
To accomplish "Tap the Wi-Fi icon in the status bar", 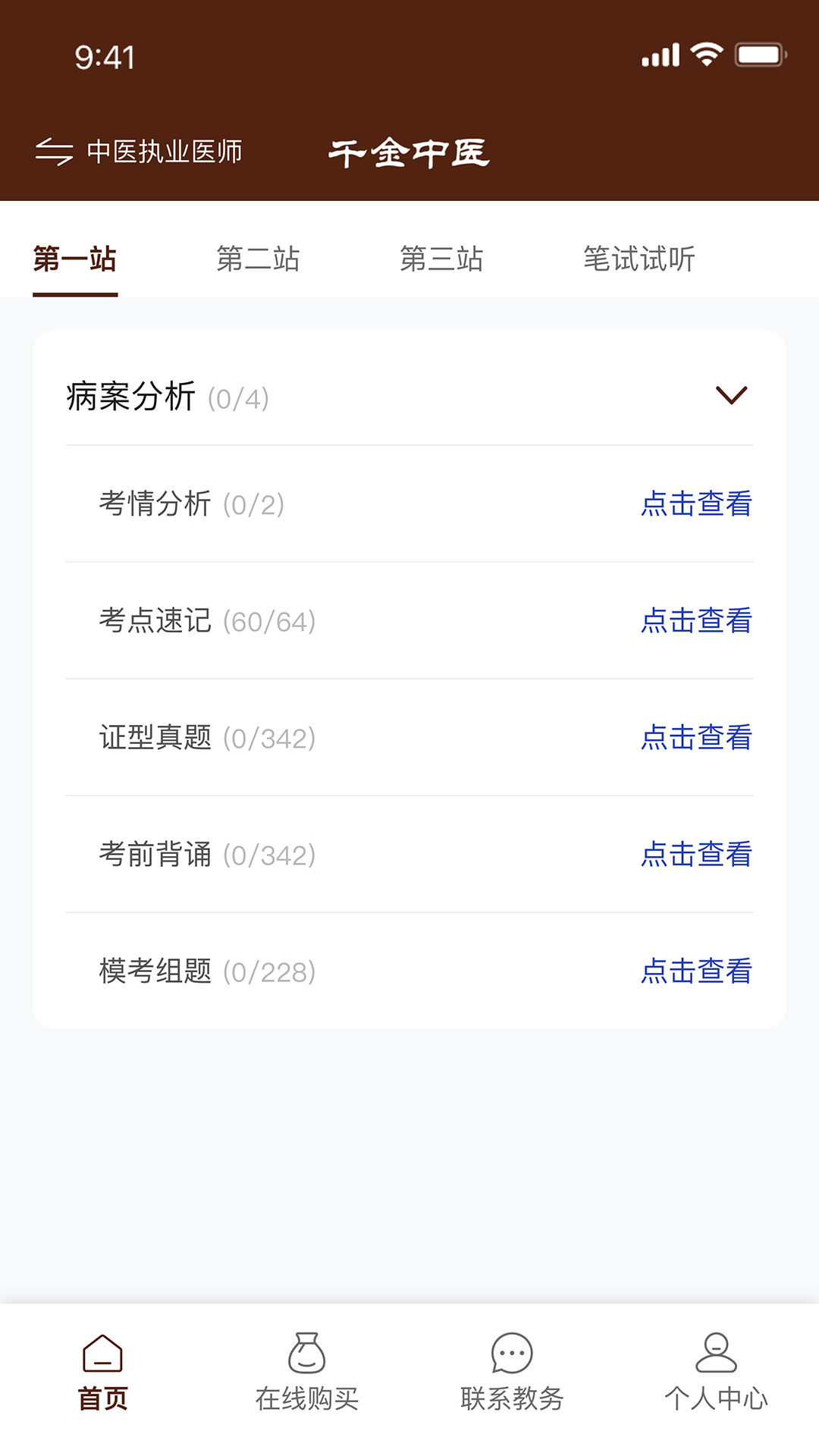I will [706, 54].
